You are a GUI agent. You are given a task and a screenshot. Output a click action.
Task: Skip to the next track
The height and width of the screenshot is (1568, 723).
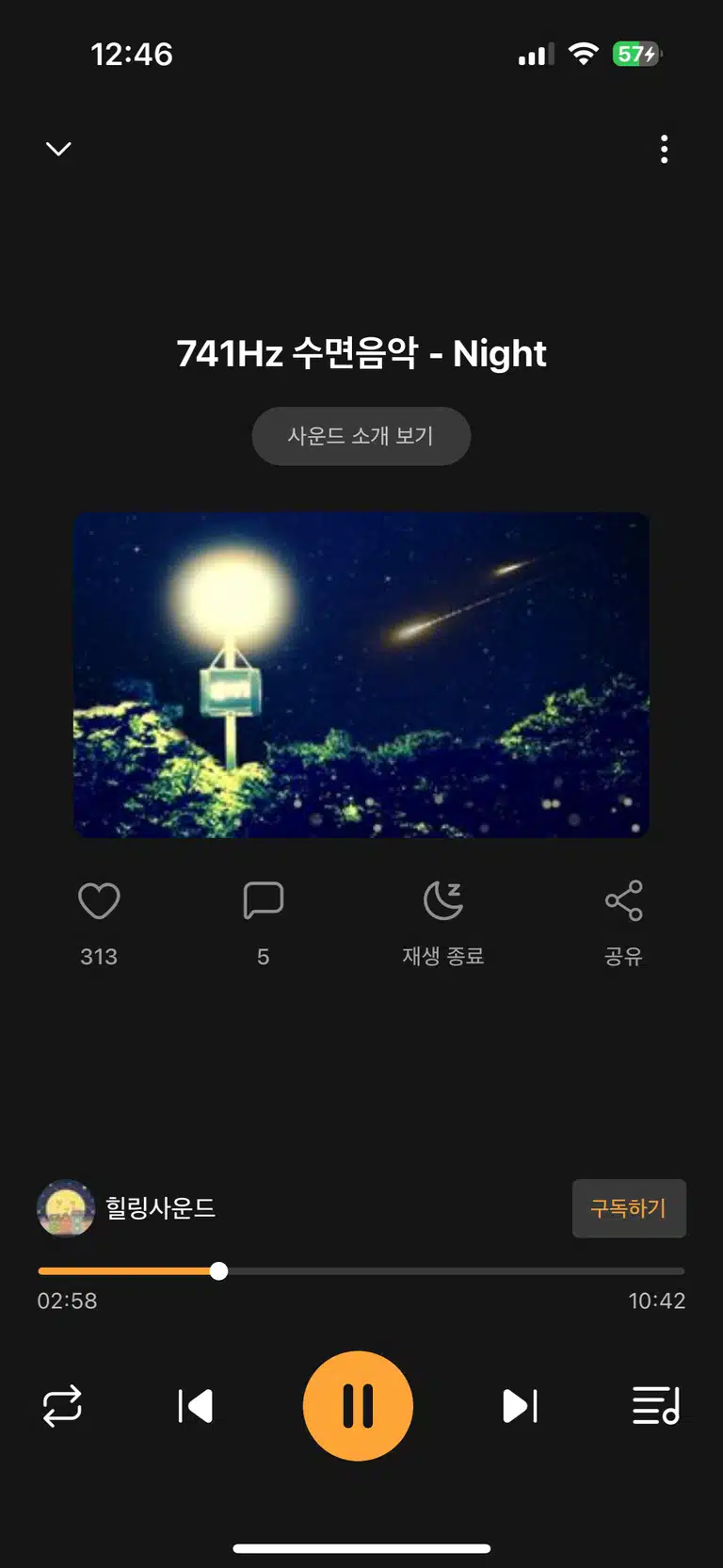tap(520, 1406)
